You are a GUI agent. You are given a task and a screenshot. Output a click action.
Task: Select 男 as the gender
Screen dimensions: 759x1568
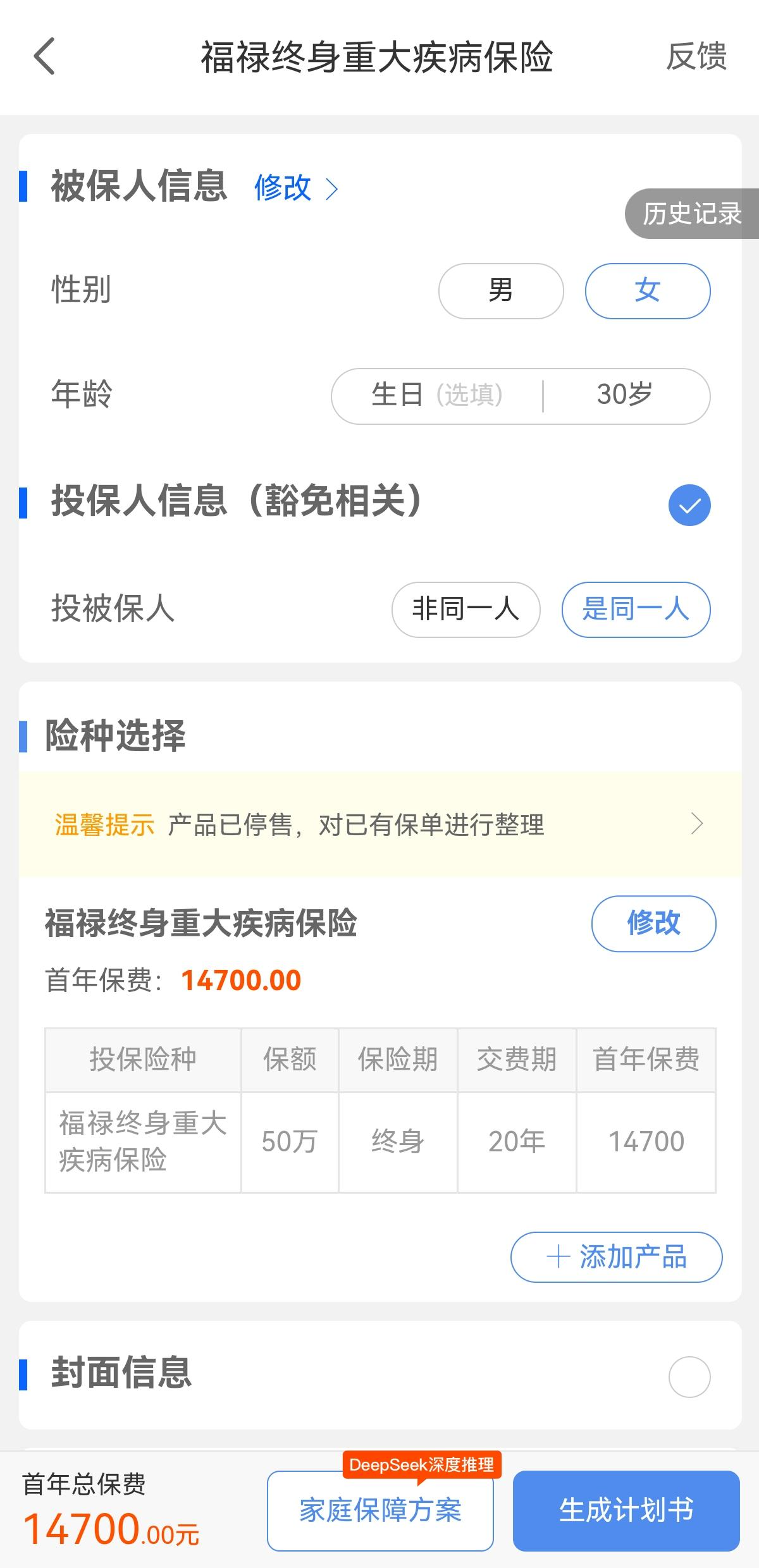point(500,291)
